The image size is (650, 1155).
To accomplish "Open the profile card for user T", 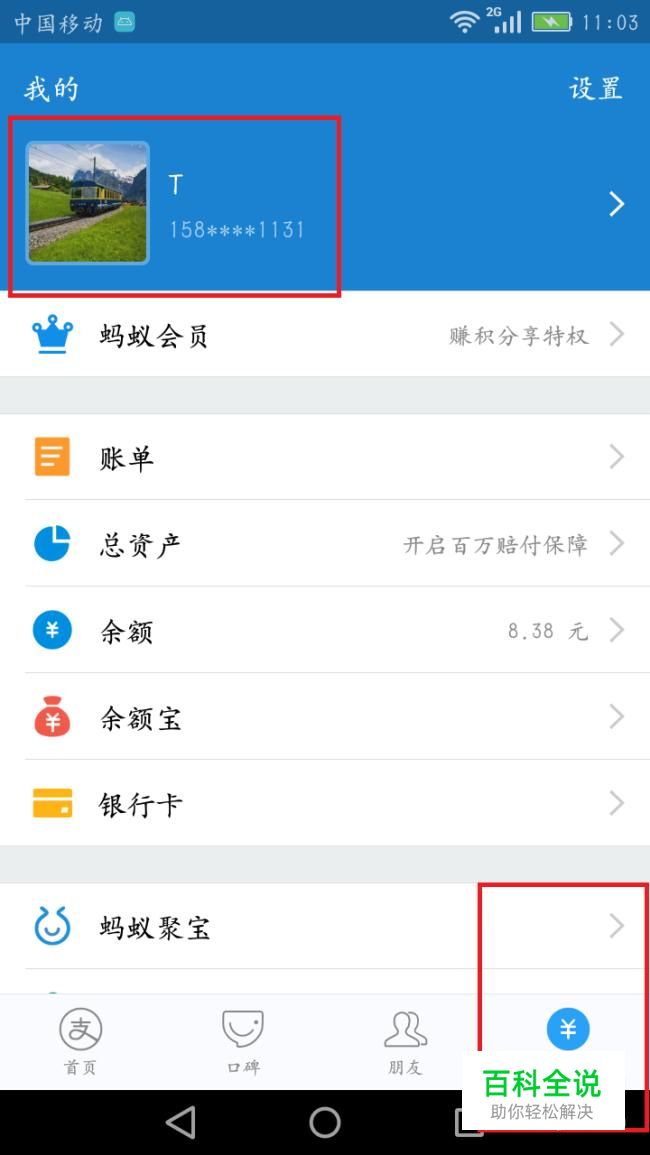I will coord(324,204).
